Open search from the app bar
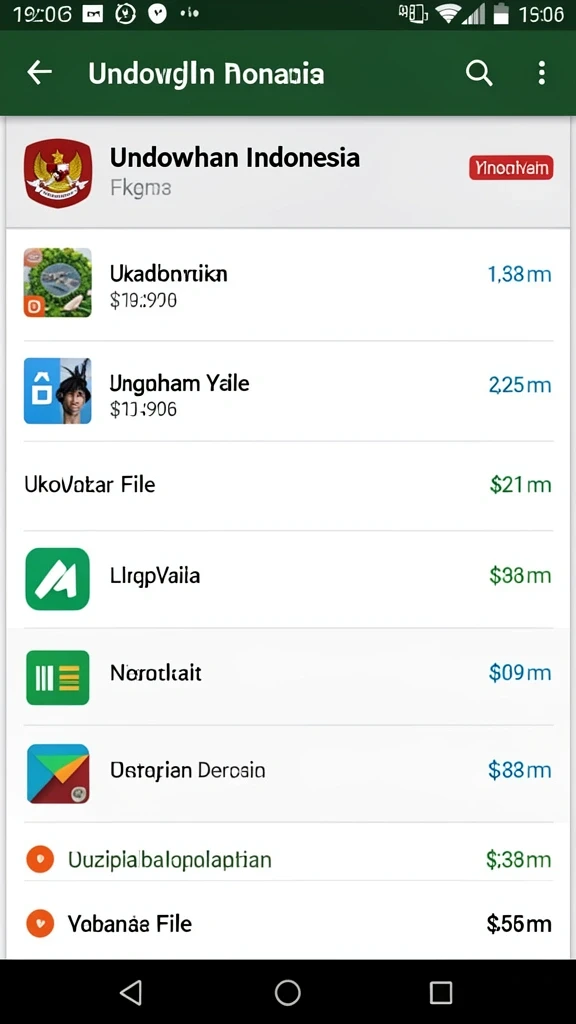This screenshot has width=576, height=1024. pyautogui.click(x=479, y=72)
